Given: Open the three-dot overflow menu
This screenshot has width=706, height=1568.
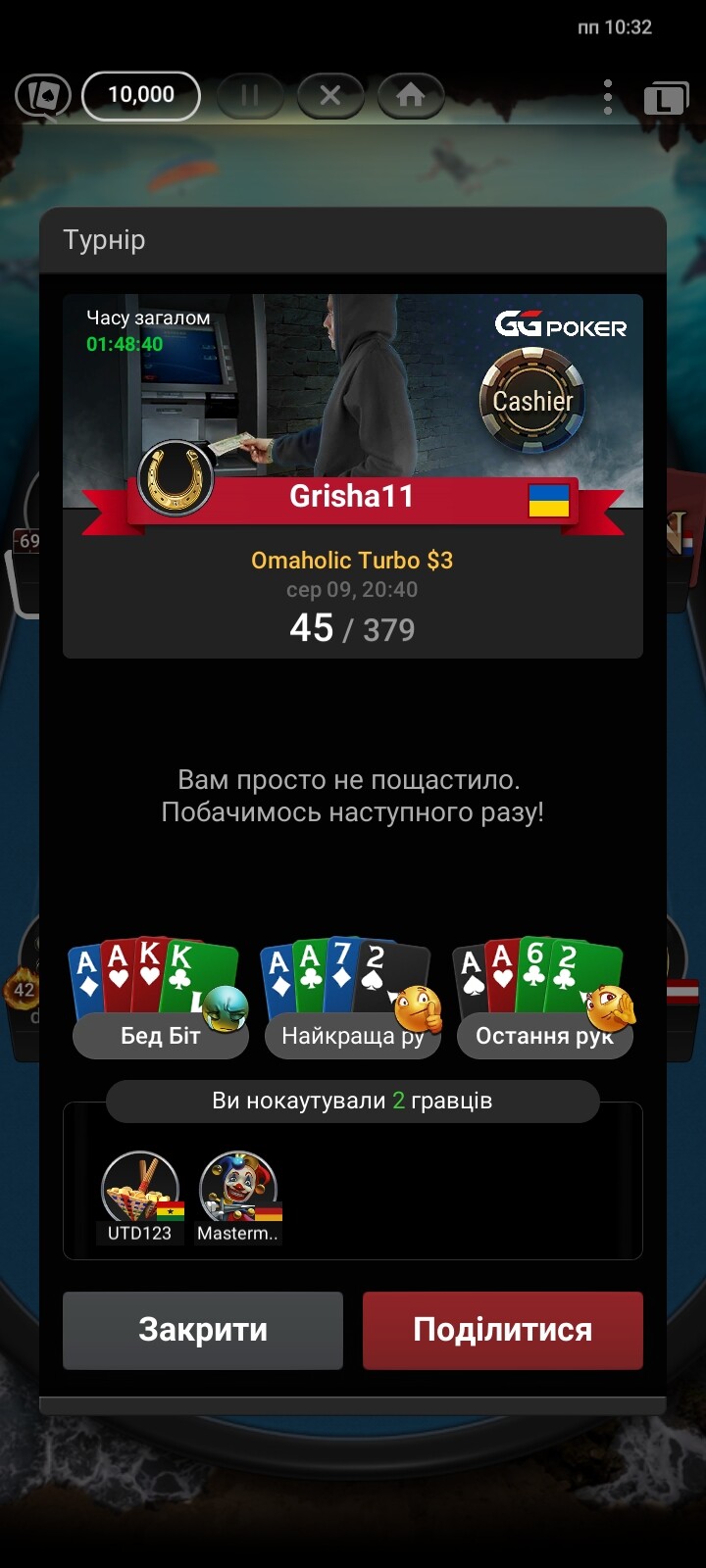Looking at the screenshot, I should pos(608,96).
